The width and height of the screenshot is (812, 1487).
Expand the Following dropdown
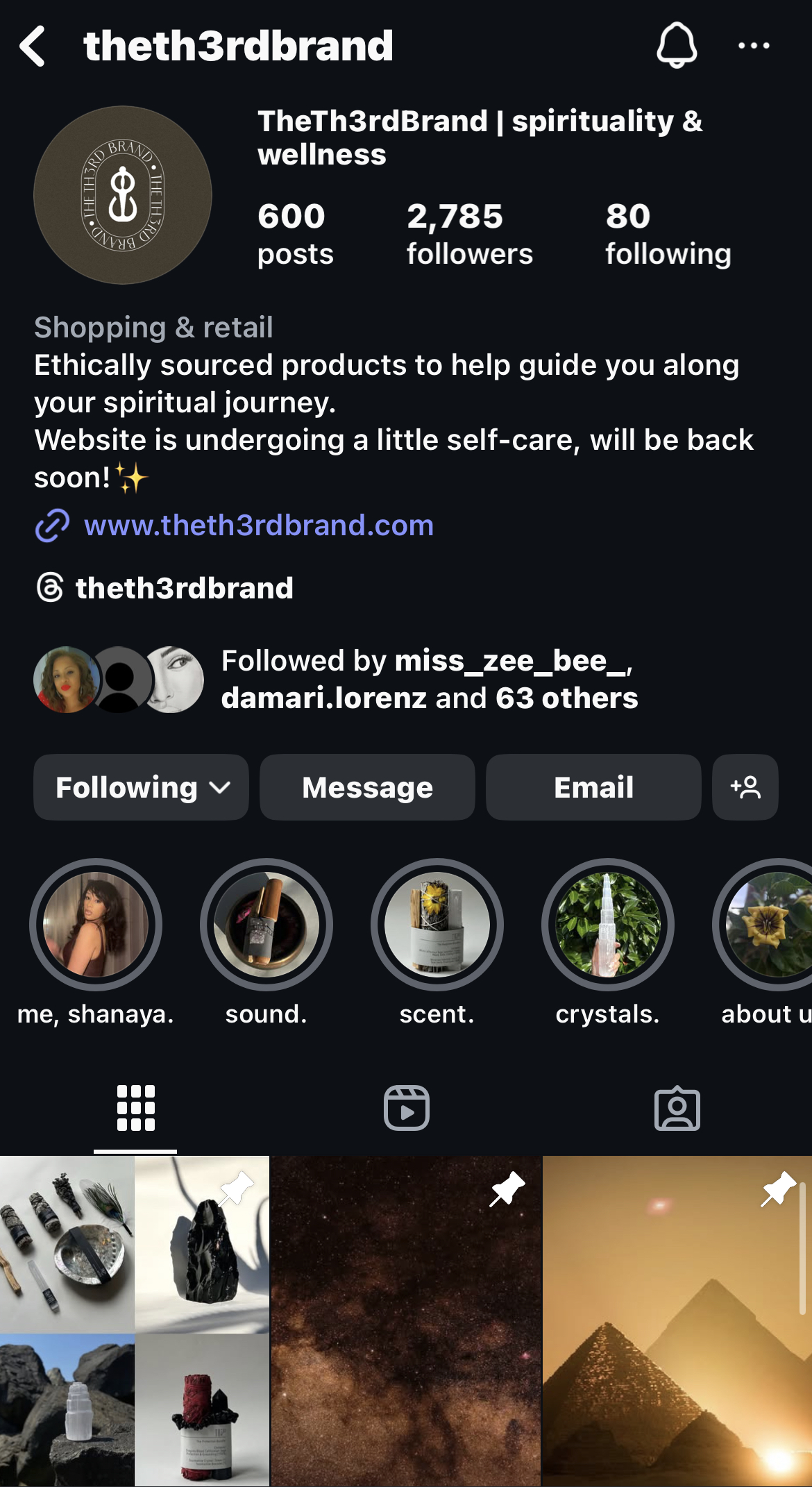pyautogui.click(x=142, y=787)
